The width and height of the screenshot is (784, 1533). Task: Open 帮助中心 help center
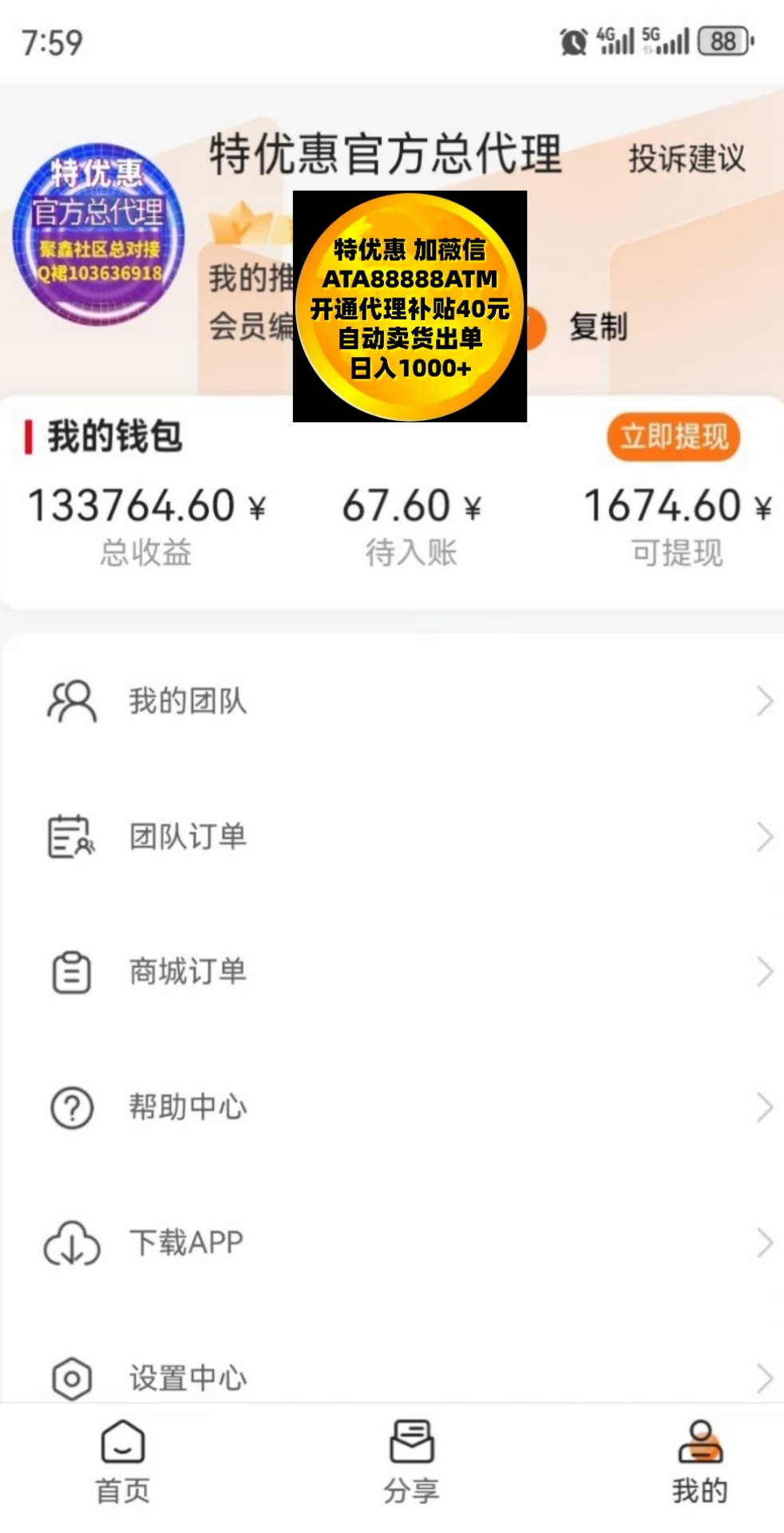392,1107
